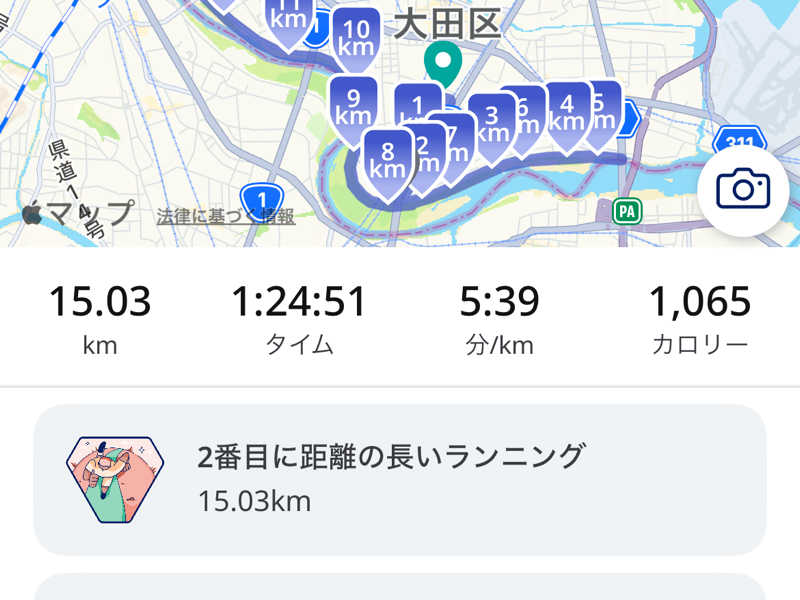Open the 2番目に距離の長いランニング achievement card
Image resolution: width=800 pixels, height=600 pixels.
coord(400,479)
